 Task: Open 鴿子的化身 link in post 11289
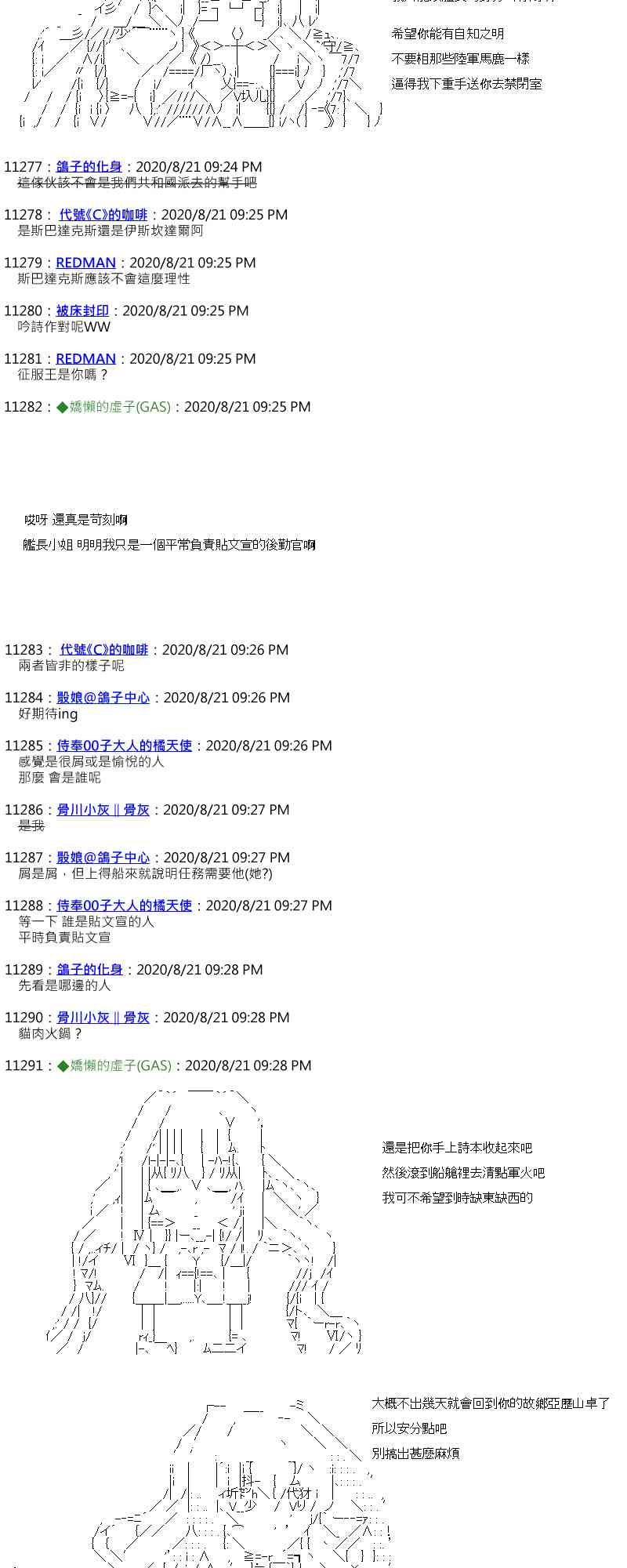89,970
